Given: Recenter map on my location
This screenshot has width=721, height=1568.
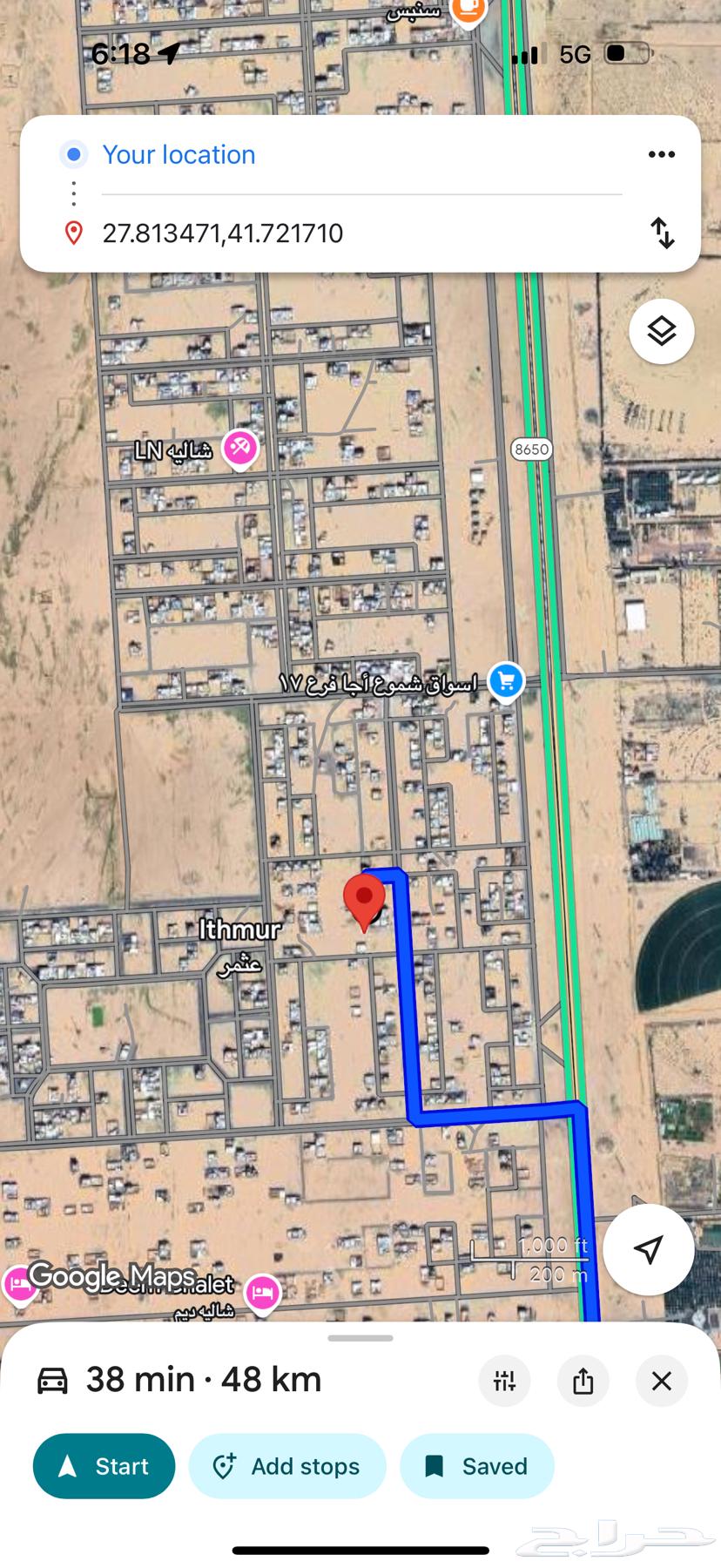Looking at the screenshot, I should 648,1249.
